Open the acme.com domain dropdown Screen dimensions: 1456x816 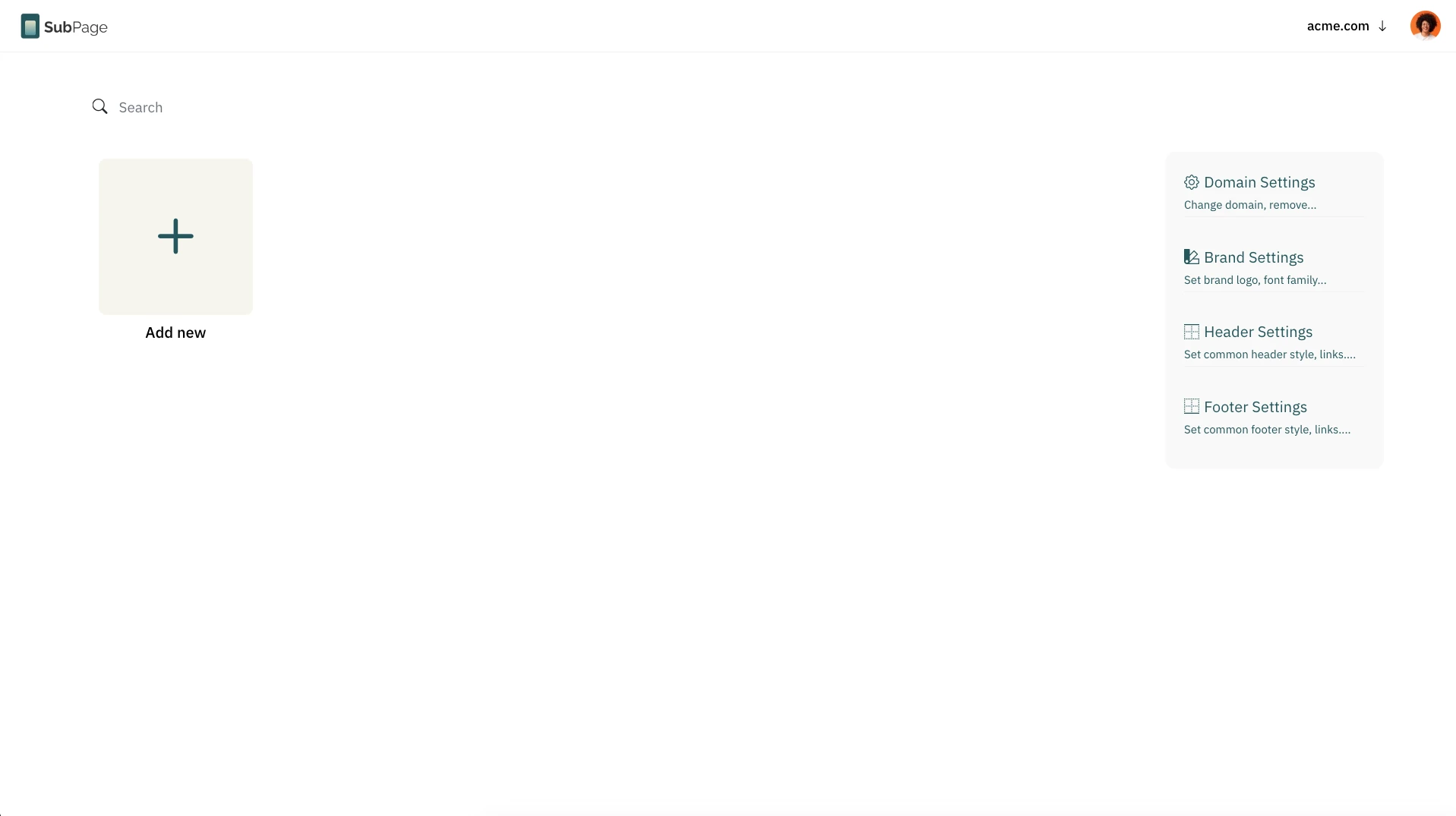(x=1347, y=26)
